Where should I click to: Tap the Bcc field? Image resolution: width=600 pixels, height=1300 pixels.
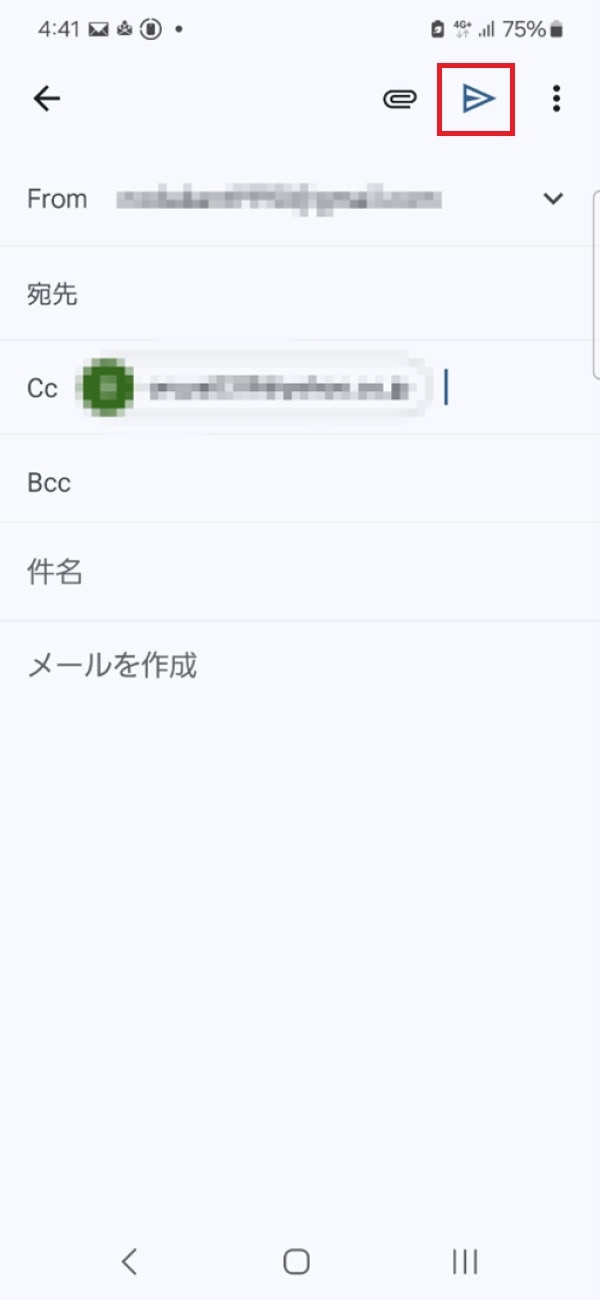(x=300, y=483)
